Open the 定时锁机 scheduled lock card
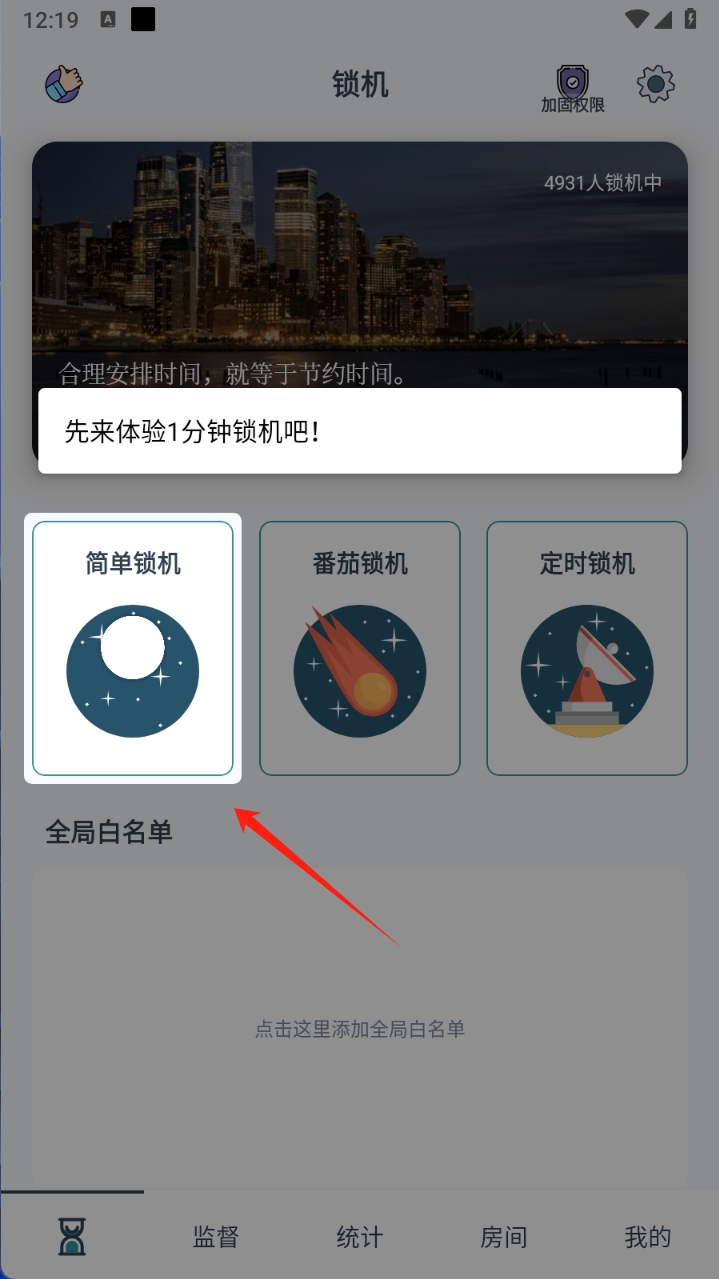 (x=587, y=648)
